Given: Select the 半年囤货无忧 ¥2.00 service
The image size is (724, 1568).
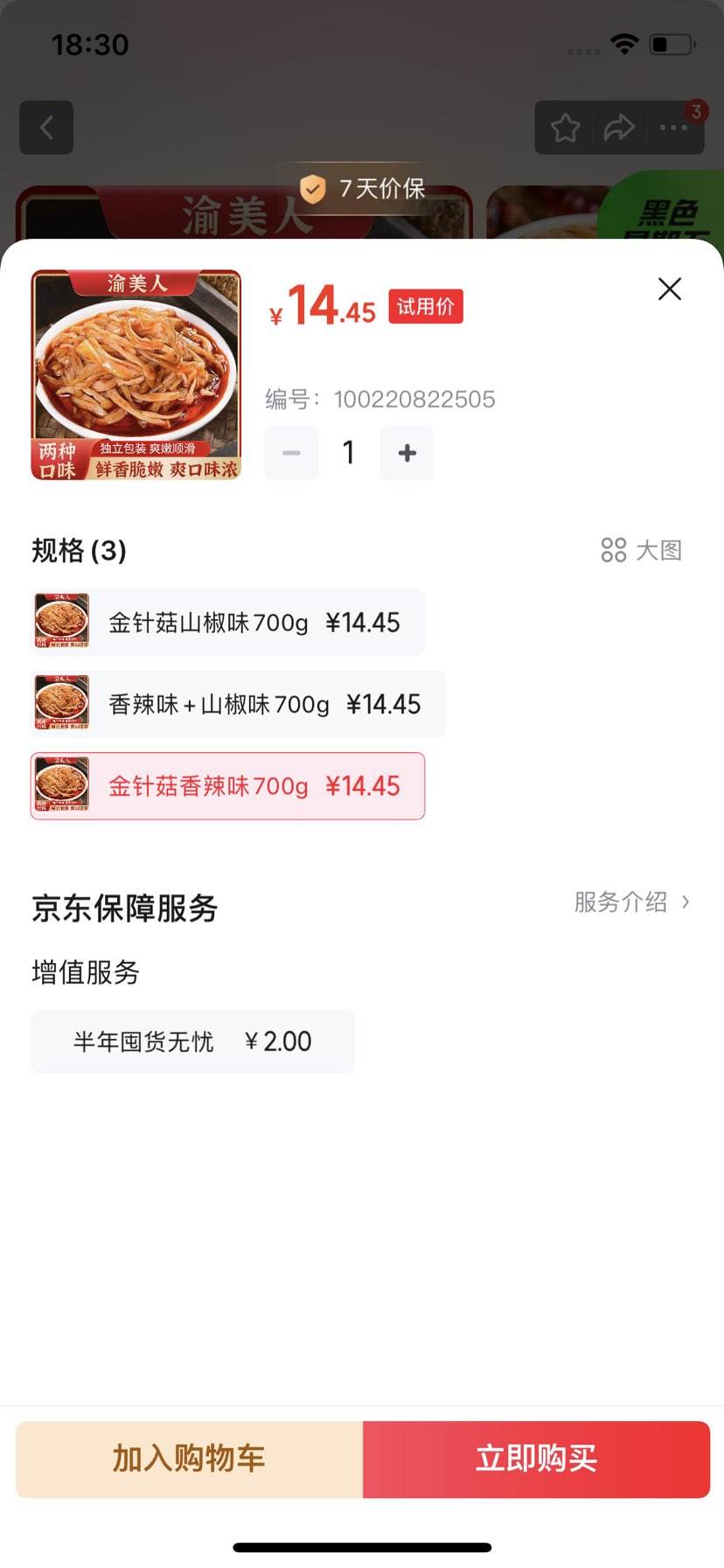Looking at the screenshot, I should [191, 1042].
